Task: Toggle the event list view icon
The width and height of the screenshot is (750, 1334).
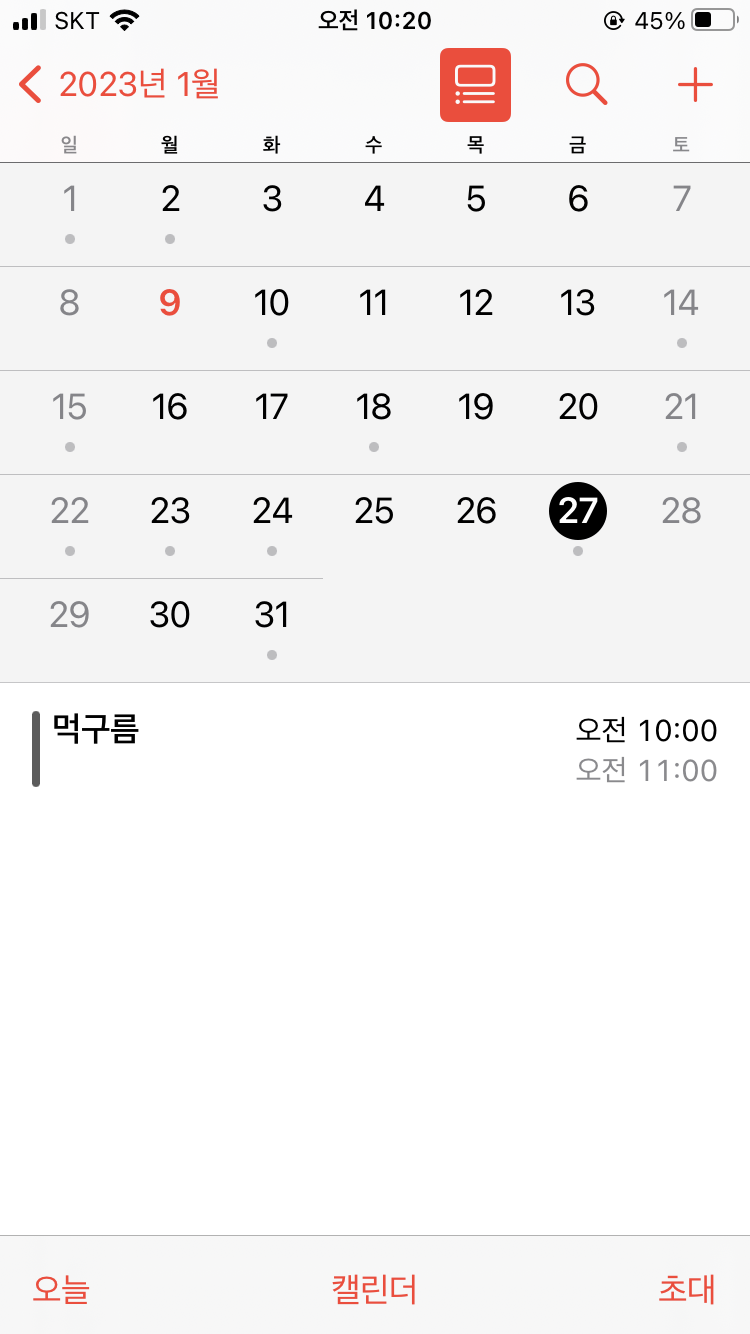Action: coord(475,85)
